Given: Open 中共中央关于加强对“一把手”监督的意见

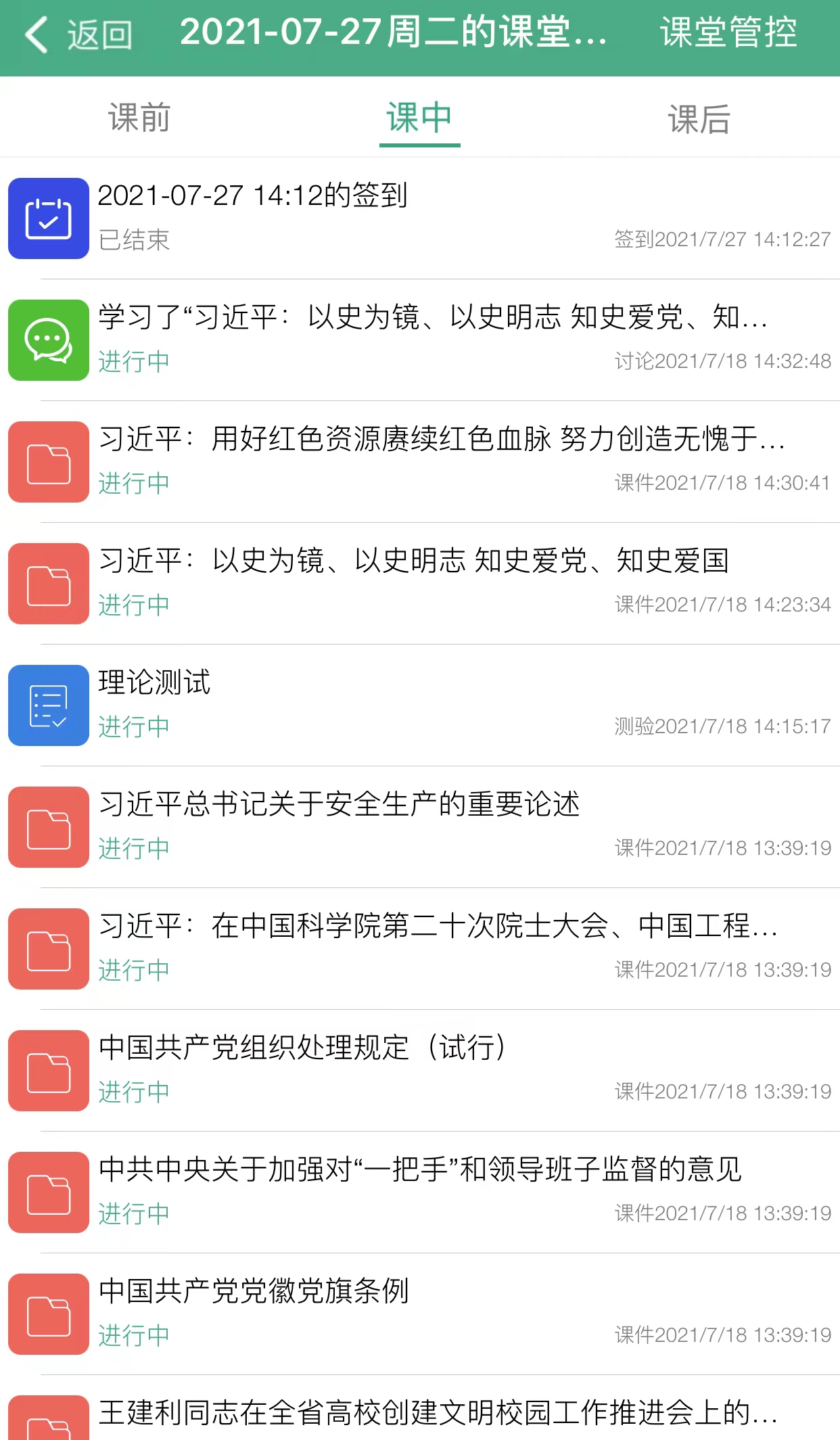Looking at the screenshot, I should pyautogui.click(x=420, y=1192).
